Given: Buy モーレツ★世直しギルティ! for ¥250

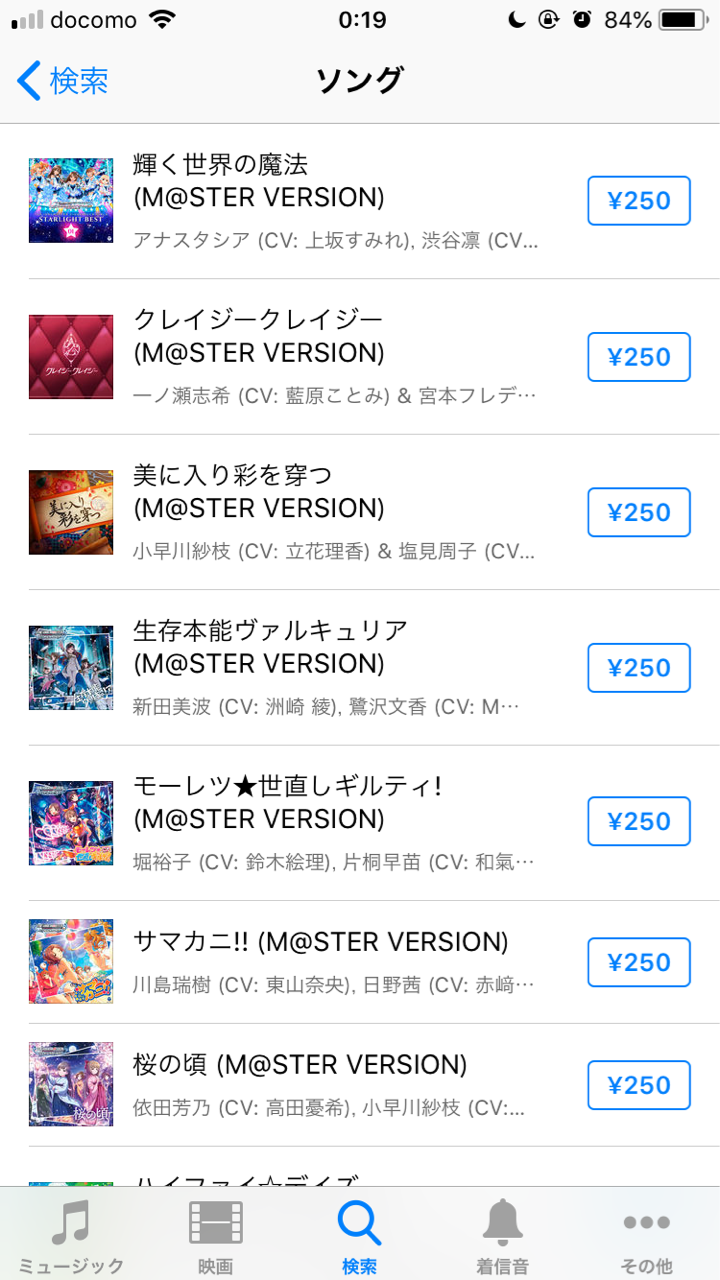Looking at the screenshot, I should pyautogui.click(x=639, y=821).
